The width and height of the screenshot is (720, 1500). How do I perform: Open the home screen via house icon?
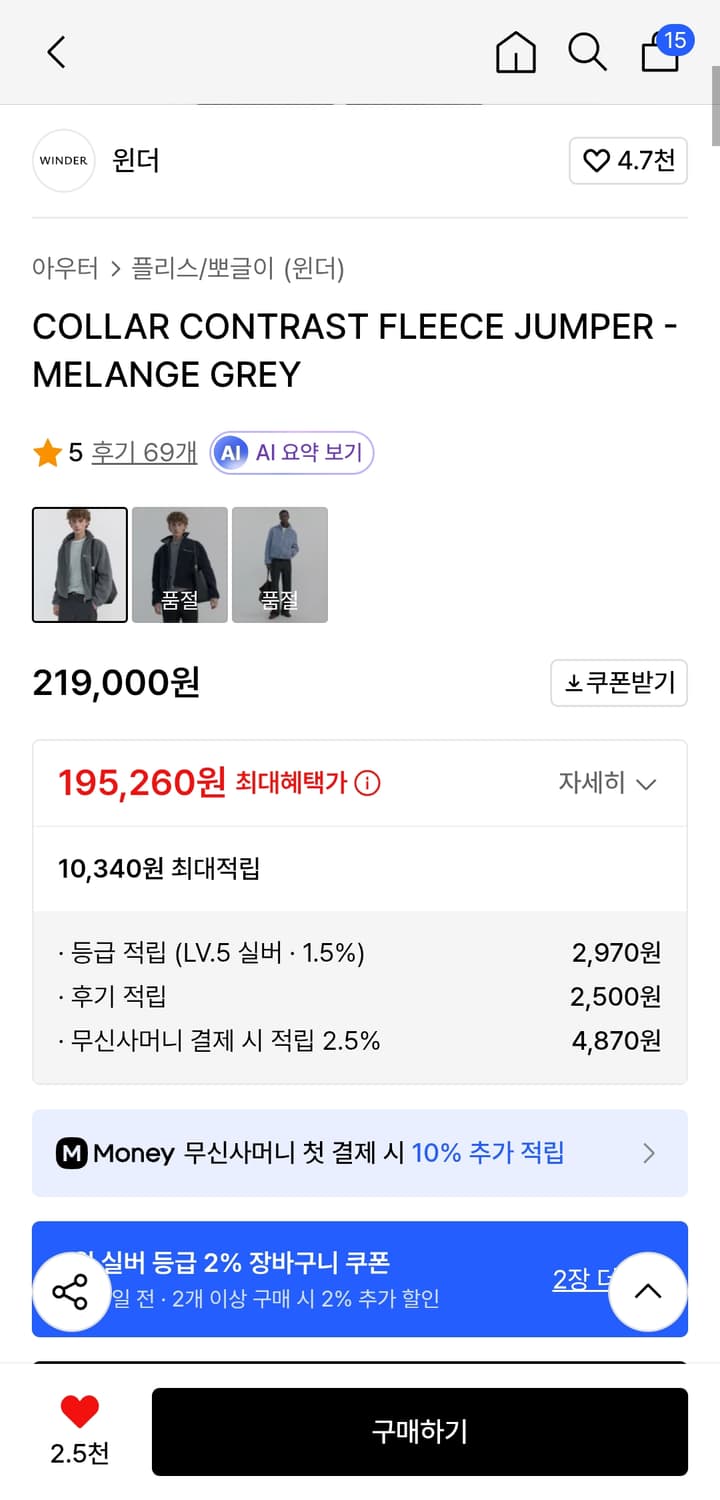515,52
